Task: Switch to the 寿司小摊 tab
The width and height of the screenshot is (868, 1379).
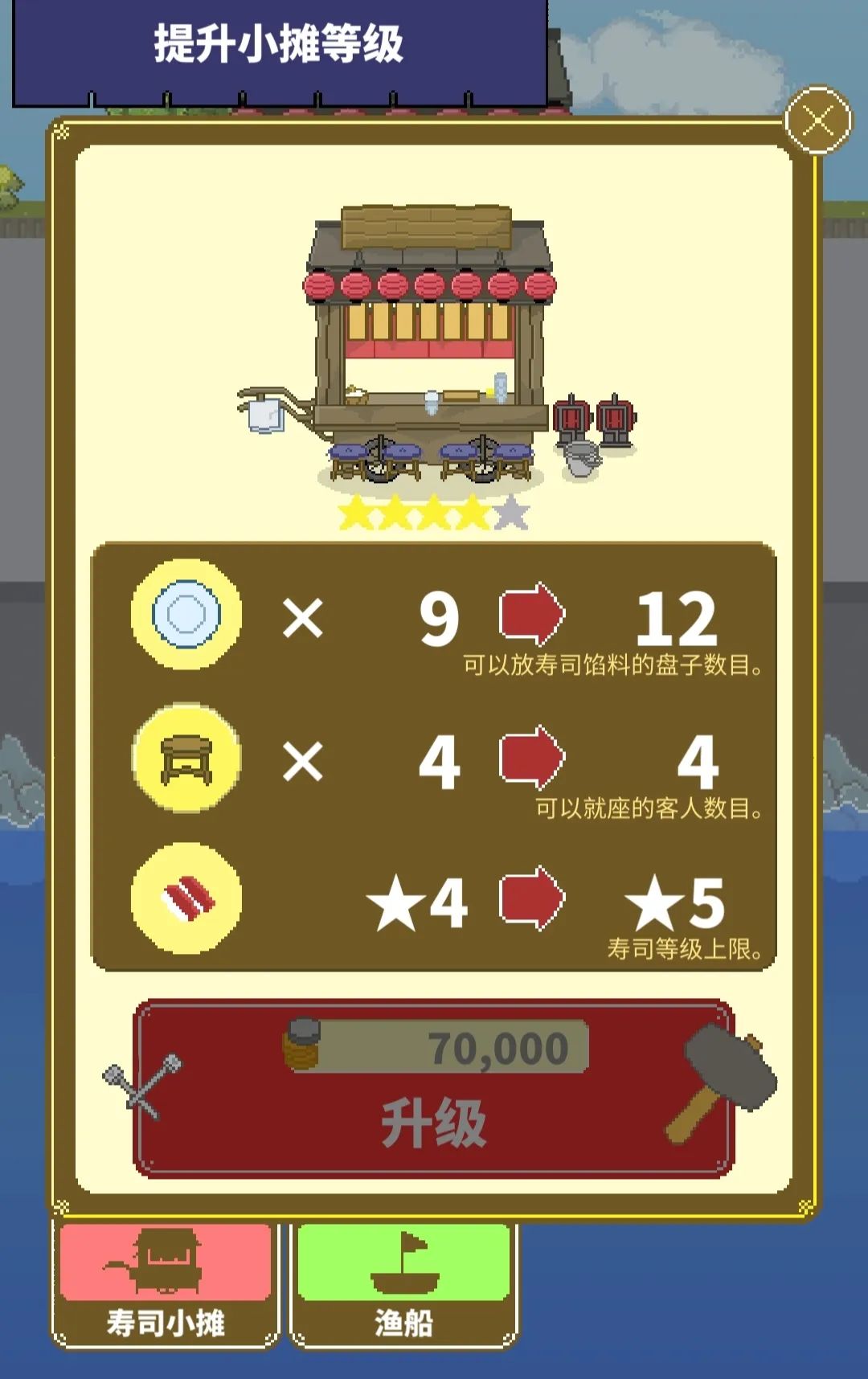Action: pos(166,1283)
